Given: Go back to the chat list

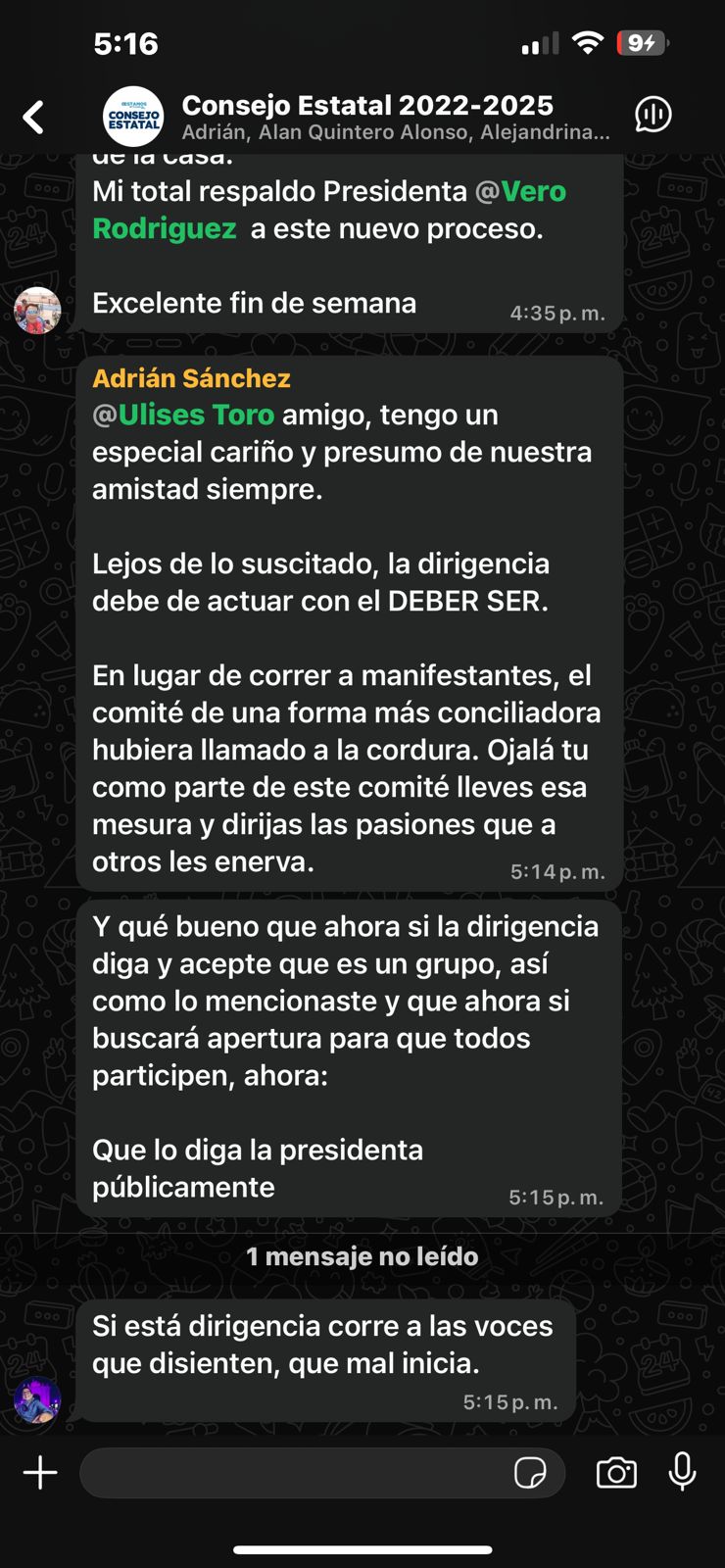Looking at the screenshot, I should click(34, 118).
